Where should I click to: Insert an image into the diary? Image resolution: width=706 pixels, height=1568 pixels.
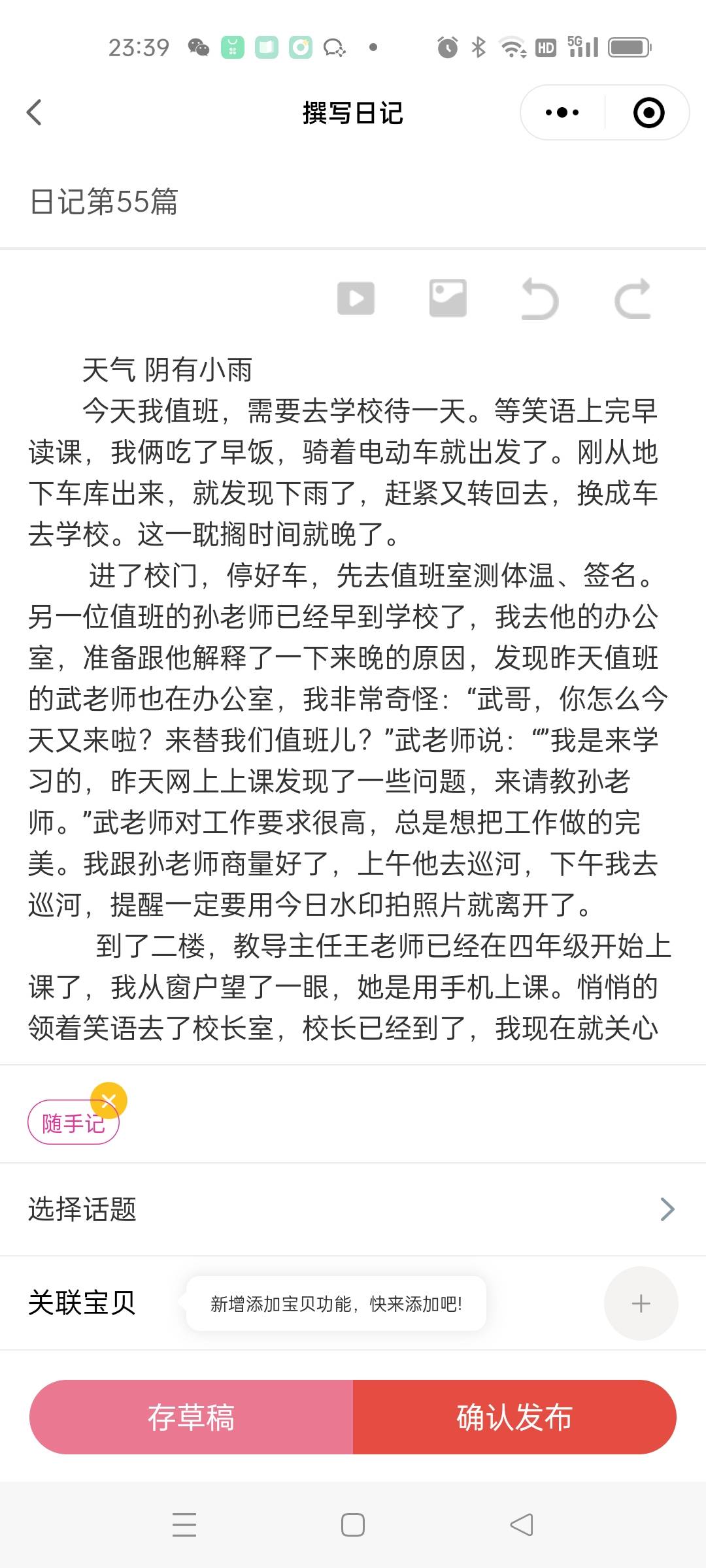pyautogui.click(x=448, y=299)
